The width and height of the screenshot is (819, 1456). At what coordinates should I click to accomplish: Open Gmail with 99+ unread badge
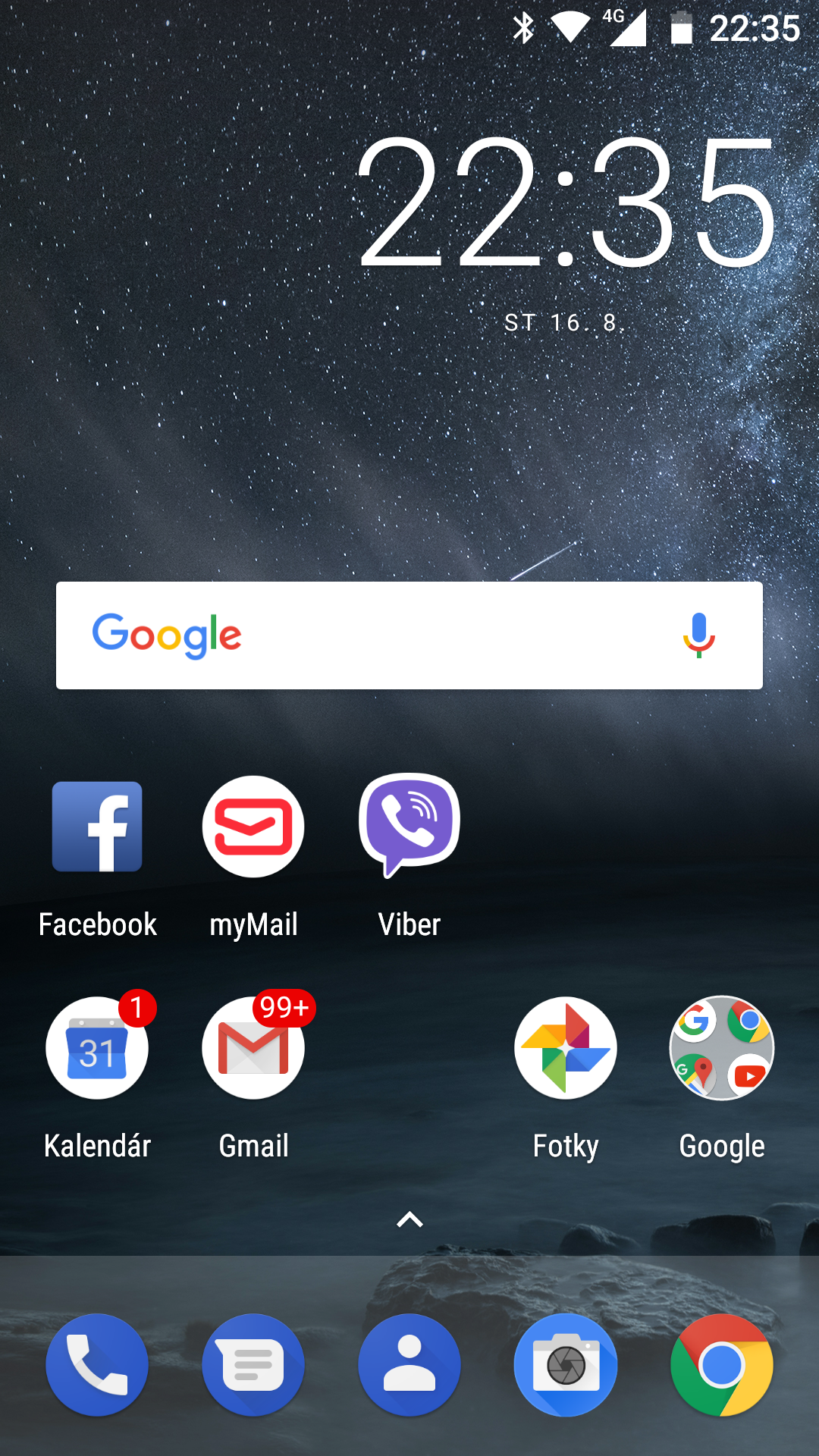253,1048
